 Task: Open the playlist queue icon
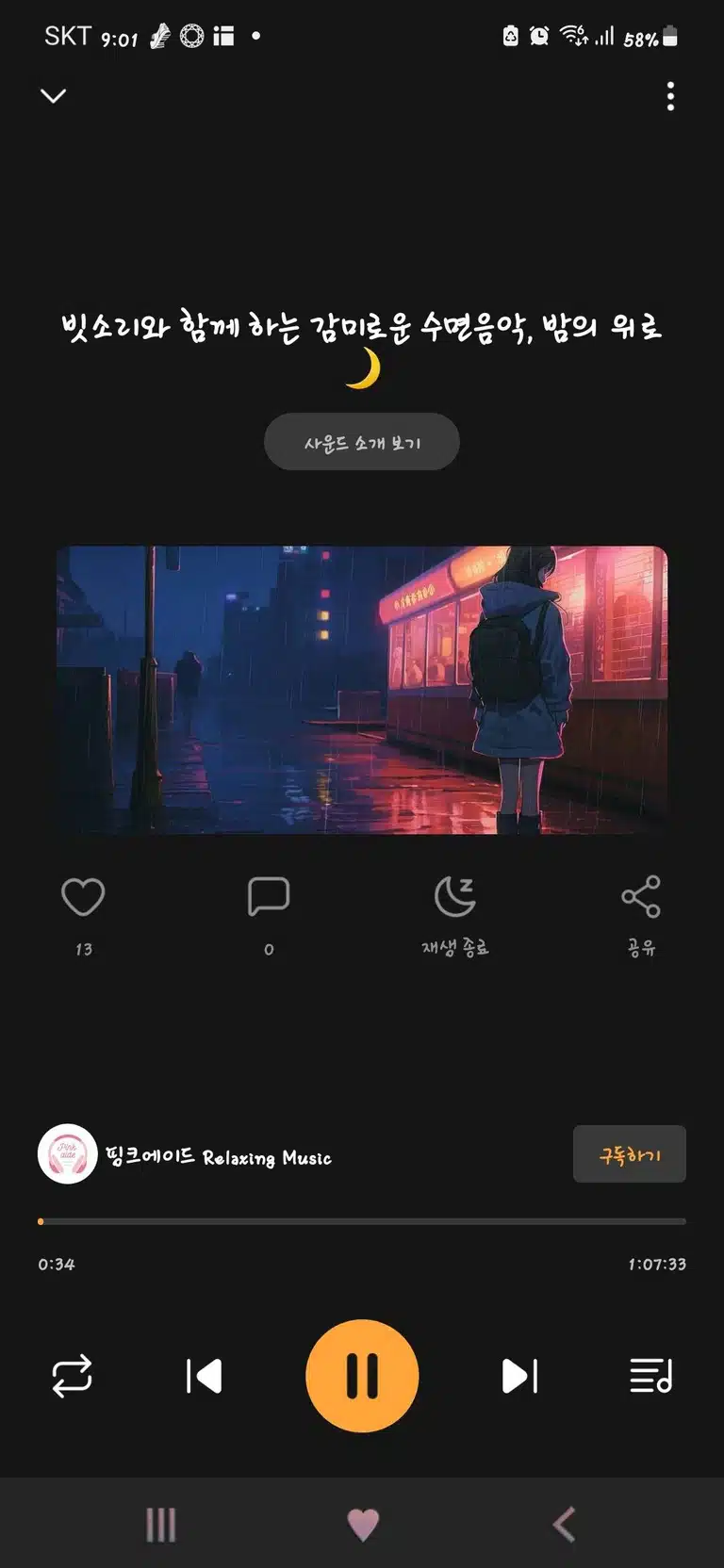tap(651, 1376)
